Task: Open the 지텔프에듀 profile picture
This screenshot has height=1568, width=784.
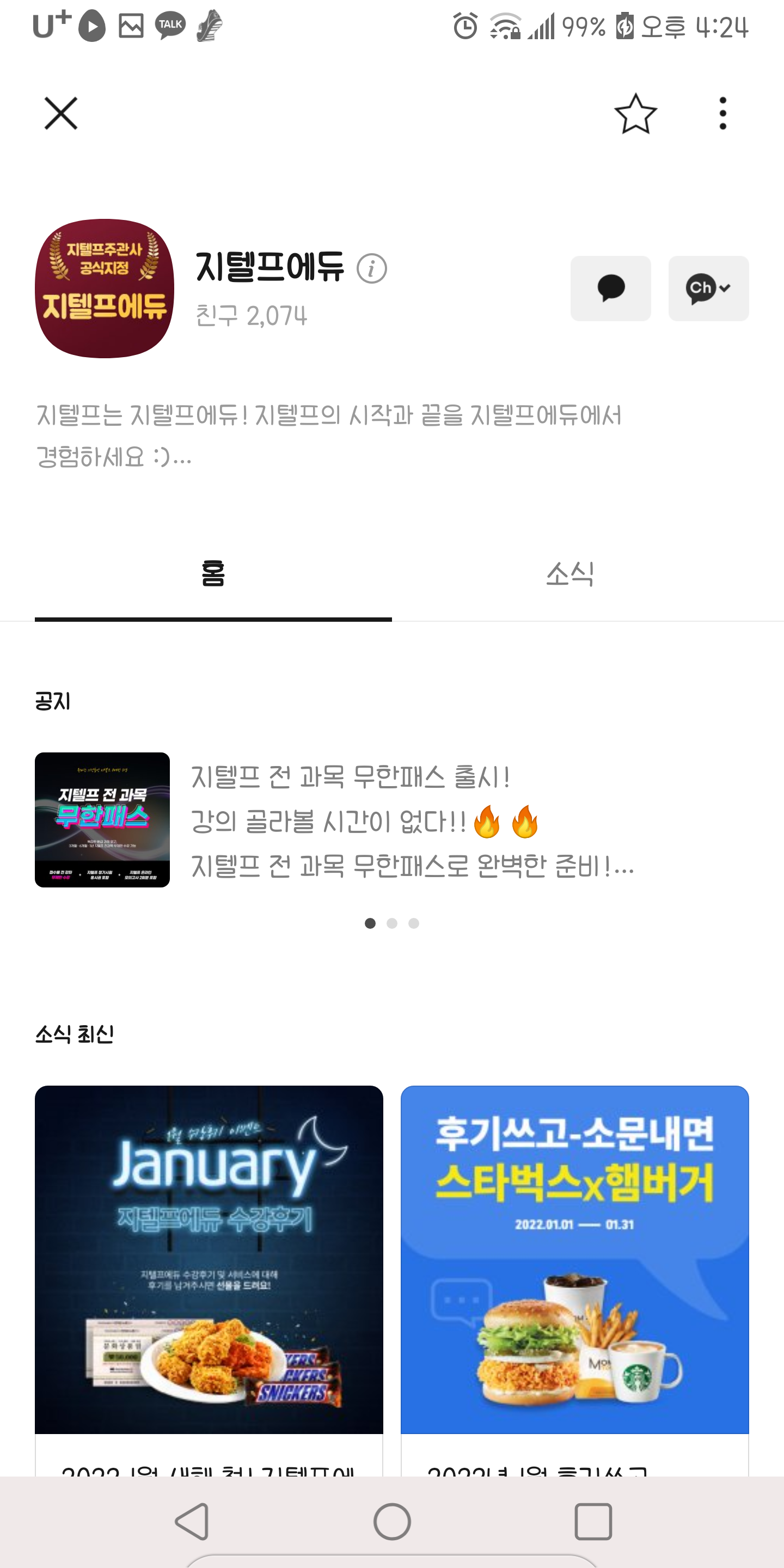Action: click(x=105, y=288)
